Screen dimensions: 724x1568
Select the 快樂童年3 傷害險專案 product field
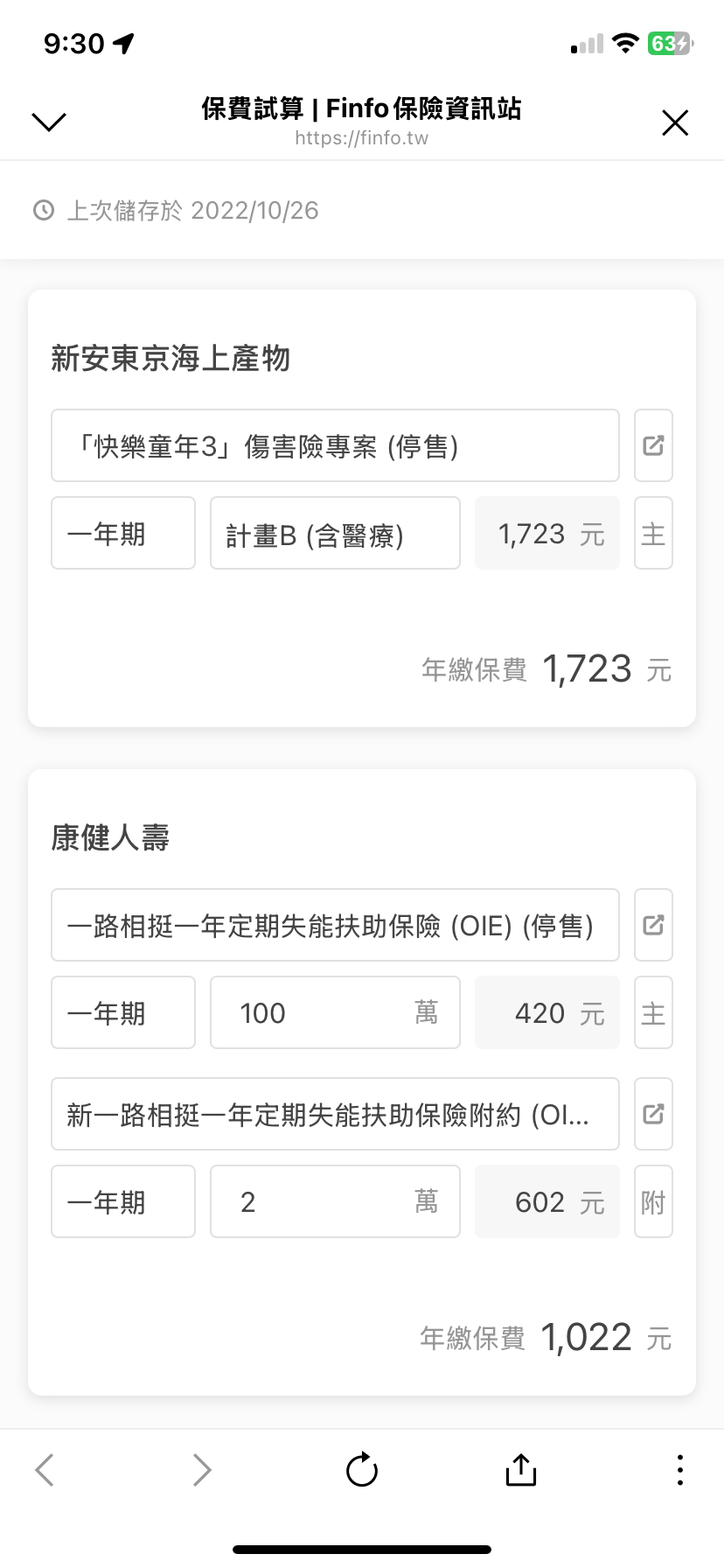[335, 445]
